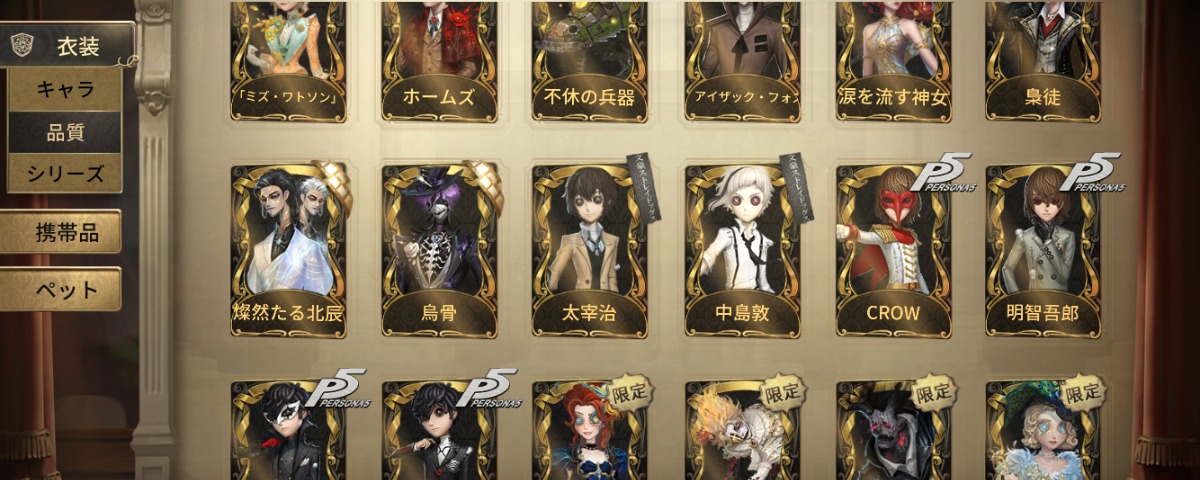
Task: Sort costumes by シリーズ
Action: point(66,173)
